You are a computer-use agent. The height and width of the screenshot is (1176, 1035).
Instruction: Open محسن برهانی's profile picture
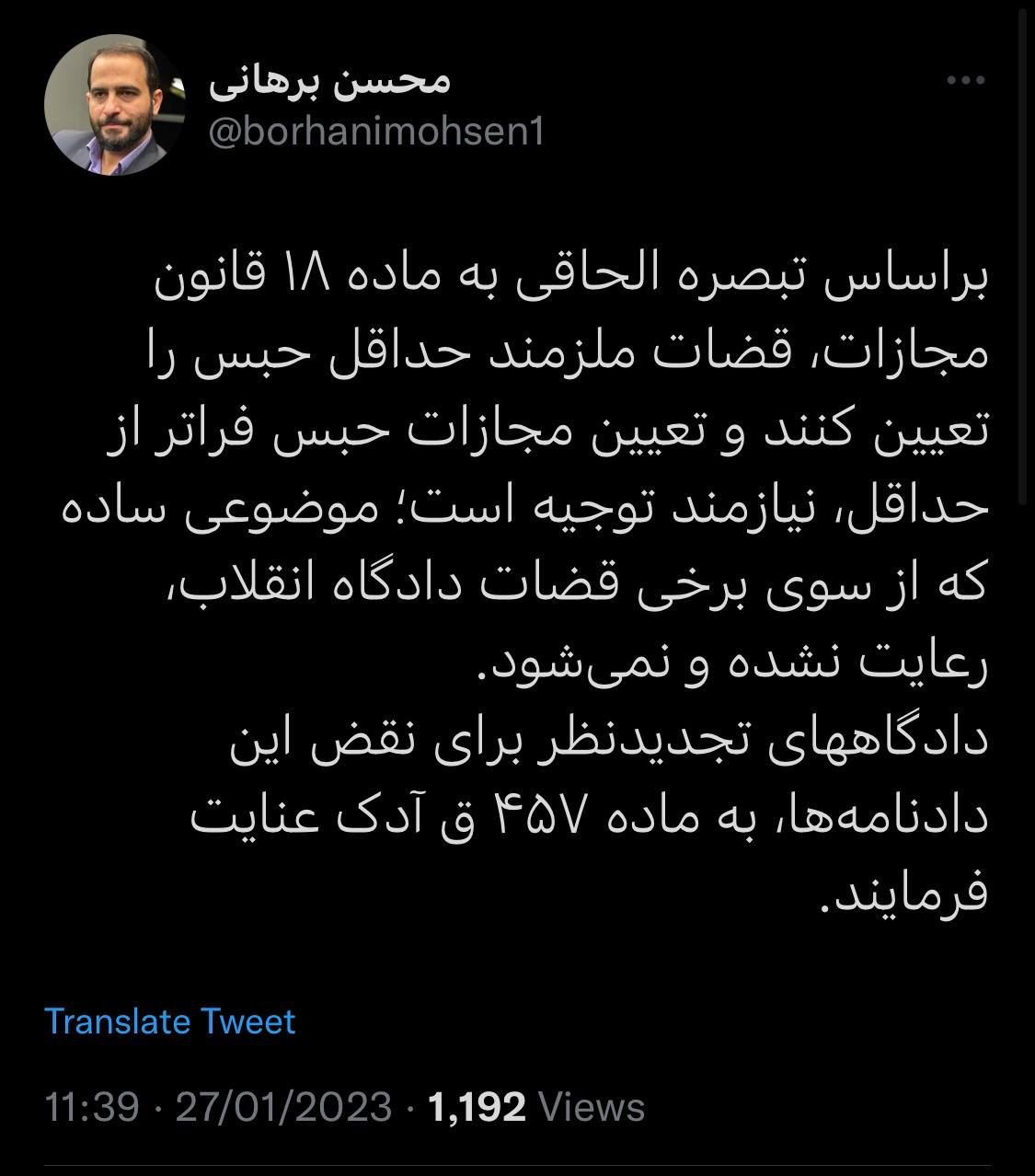click(x=115, y=105)
